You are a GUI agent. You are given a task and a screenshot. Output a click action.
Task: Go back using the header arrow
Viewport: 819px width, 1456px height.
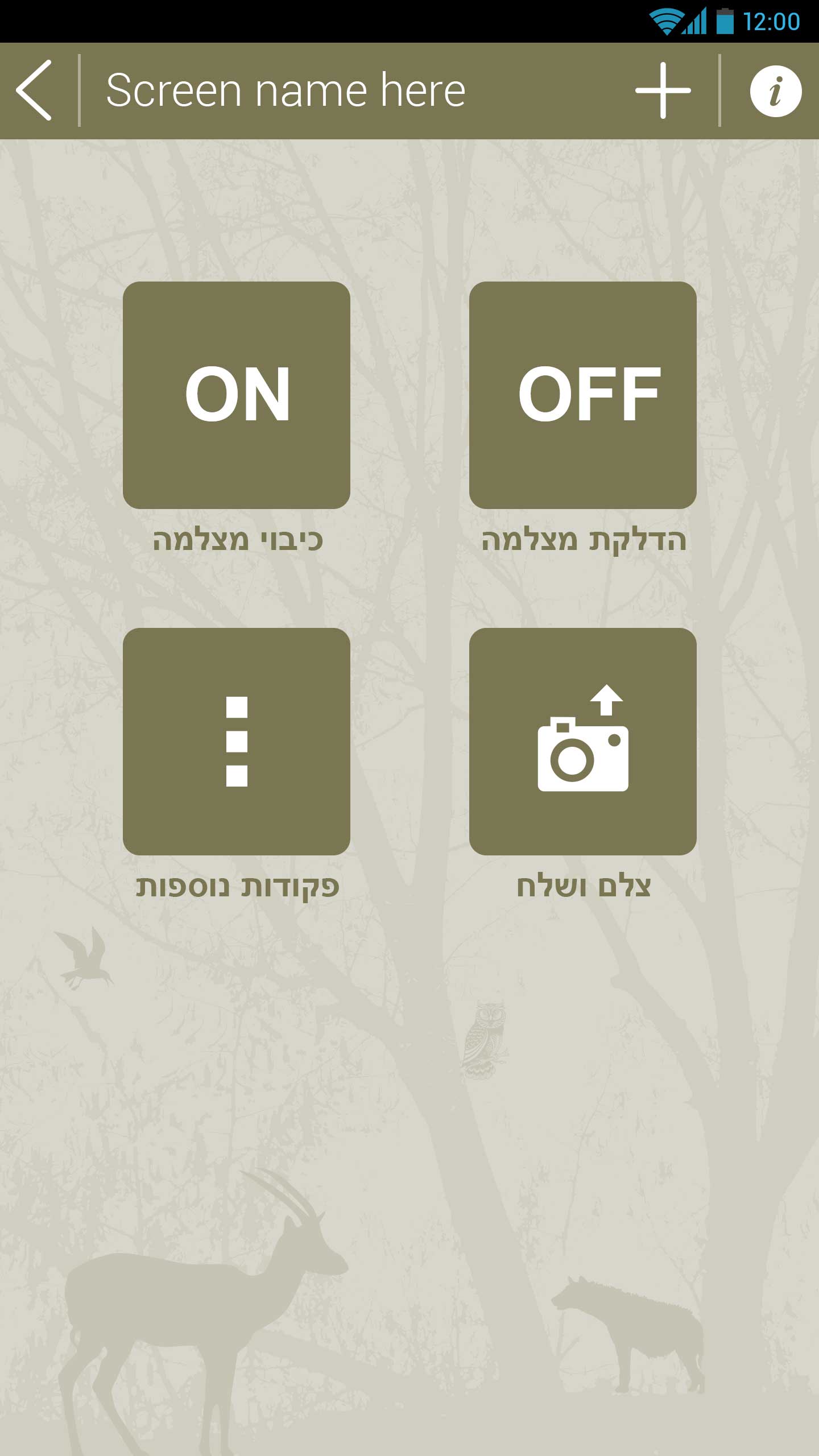tap(34, 90)
